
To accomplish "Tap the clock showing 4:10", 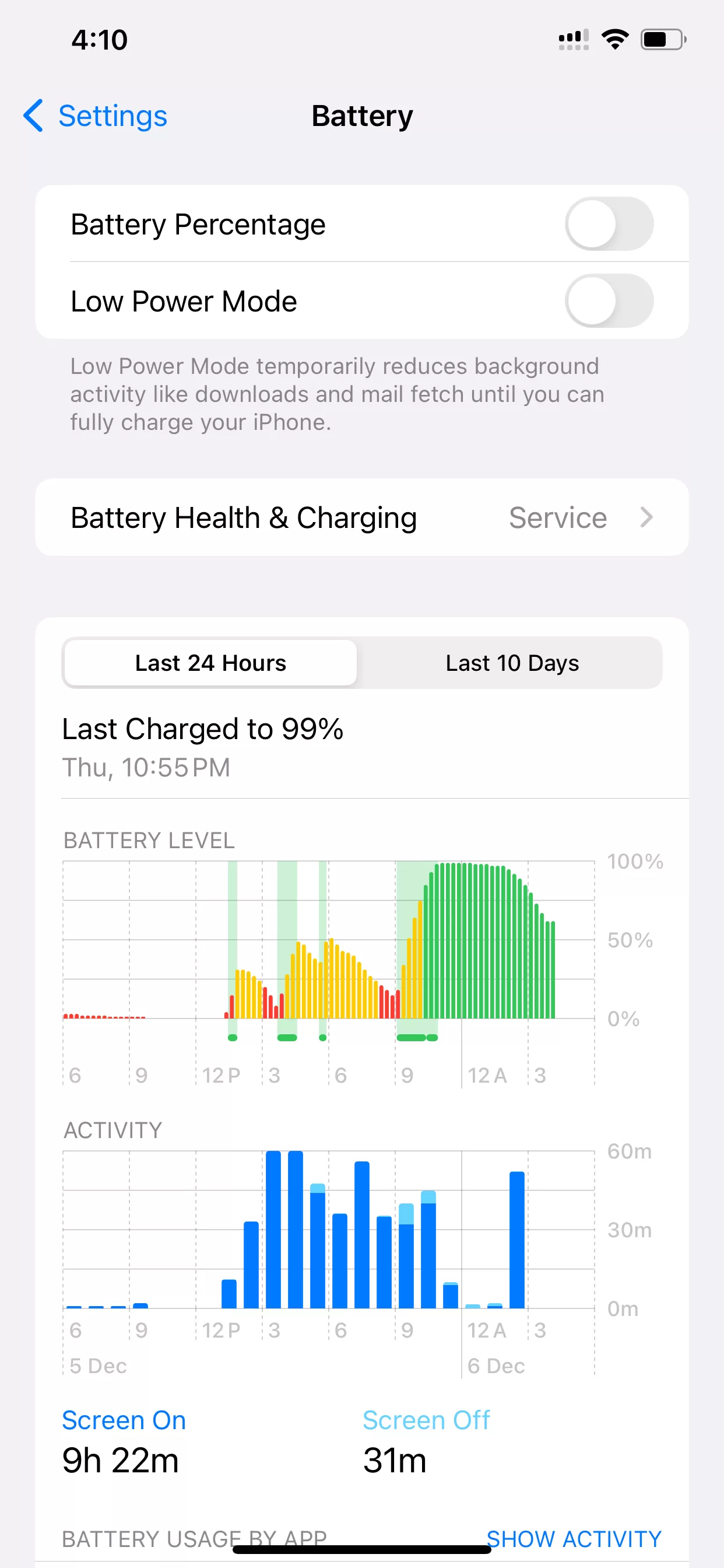I will 99,39.
